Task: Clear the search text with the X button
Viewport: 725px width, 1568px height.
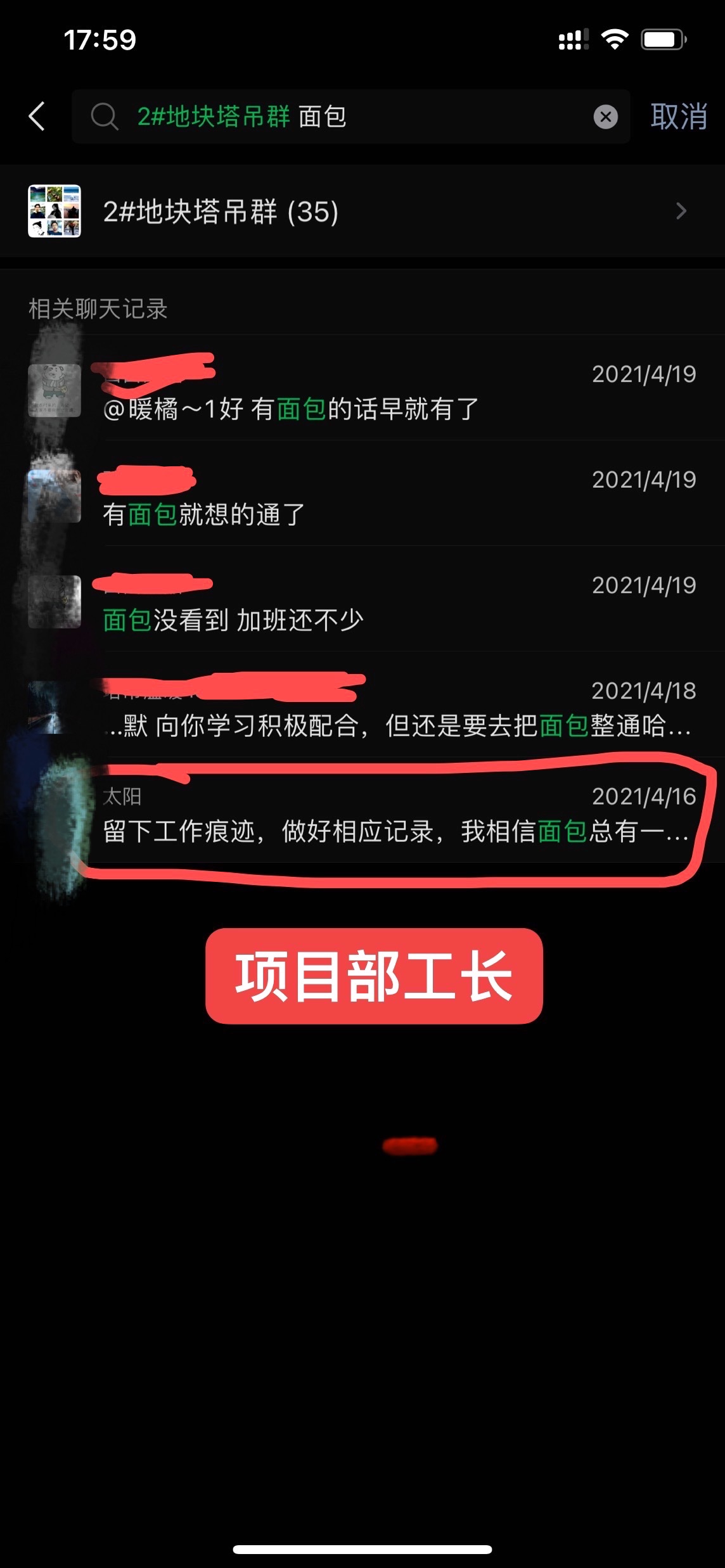Action: tap(605, 117)
